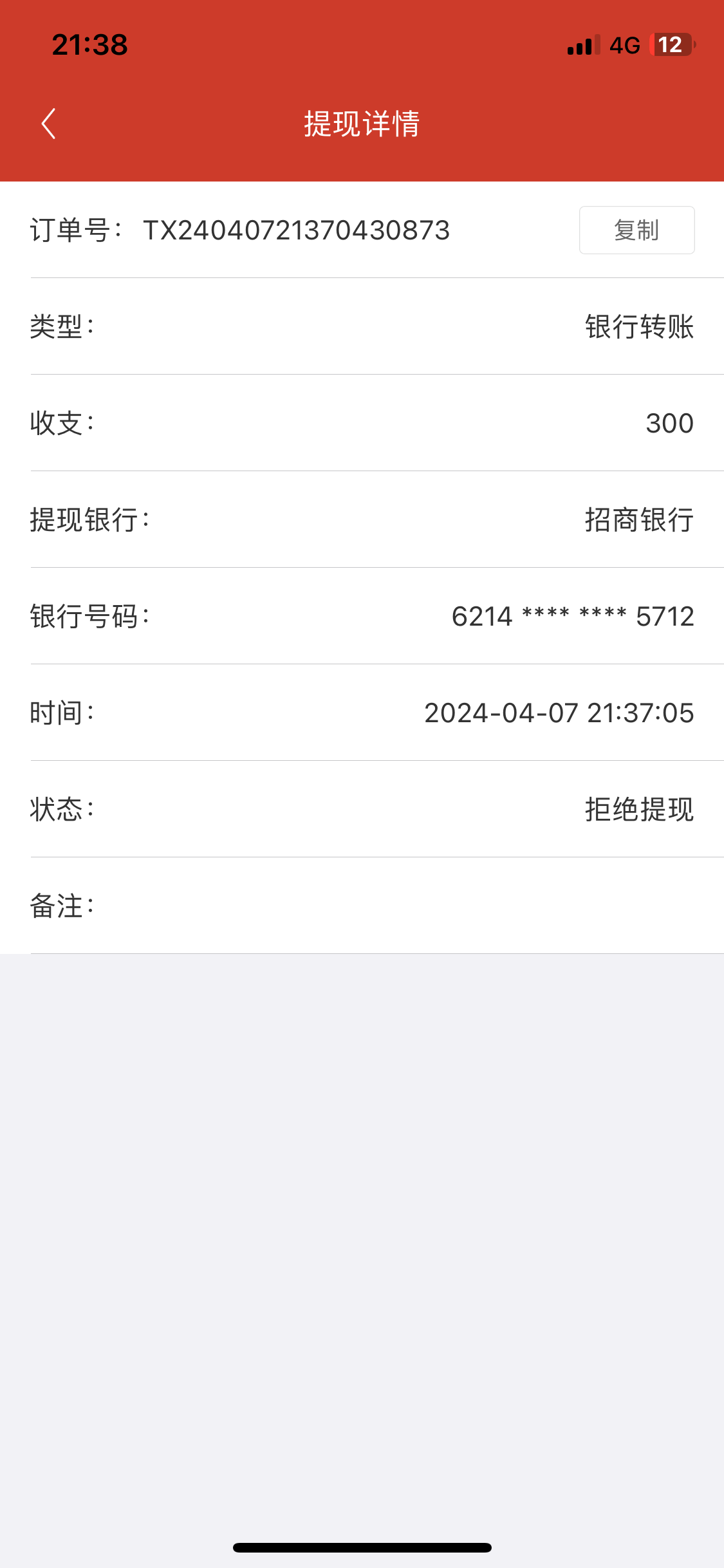Click the transaction timestamp
Image resolution: width=724 pixels, height=1568 pixels.
(x=559, y=714)
